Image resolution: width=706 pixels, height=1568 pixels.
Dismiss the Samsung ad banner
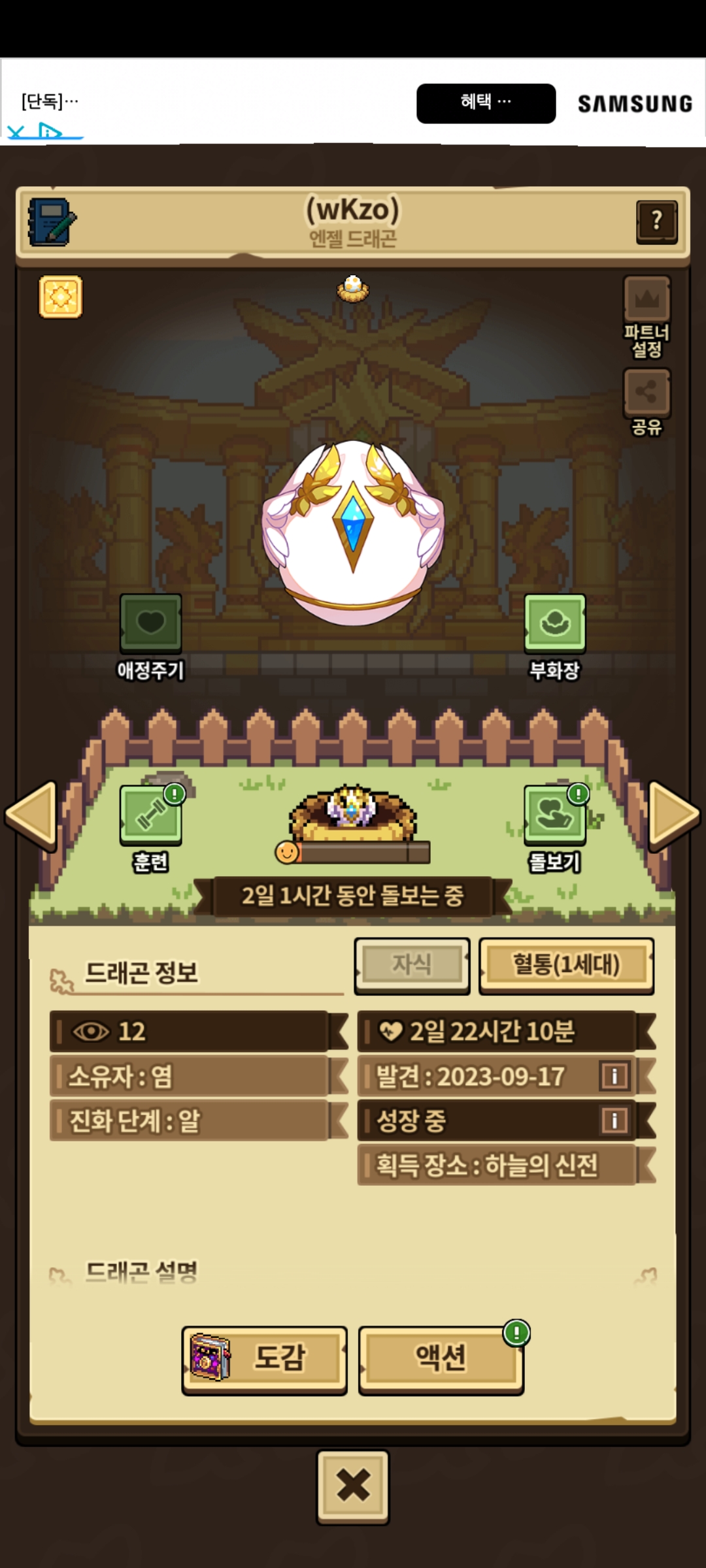(16, 133)
